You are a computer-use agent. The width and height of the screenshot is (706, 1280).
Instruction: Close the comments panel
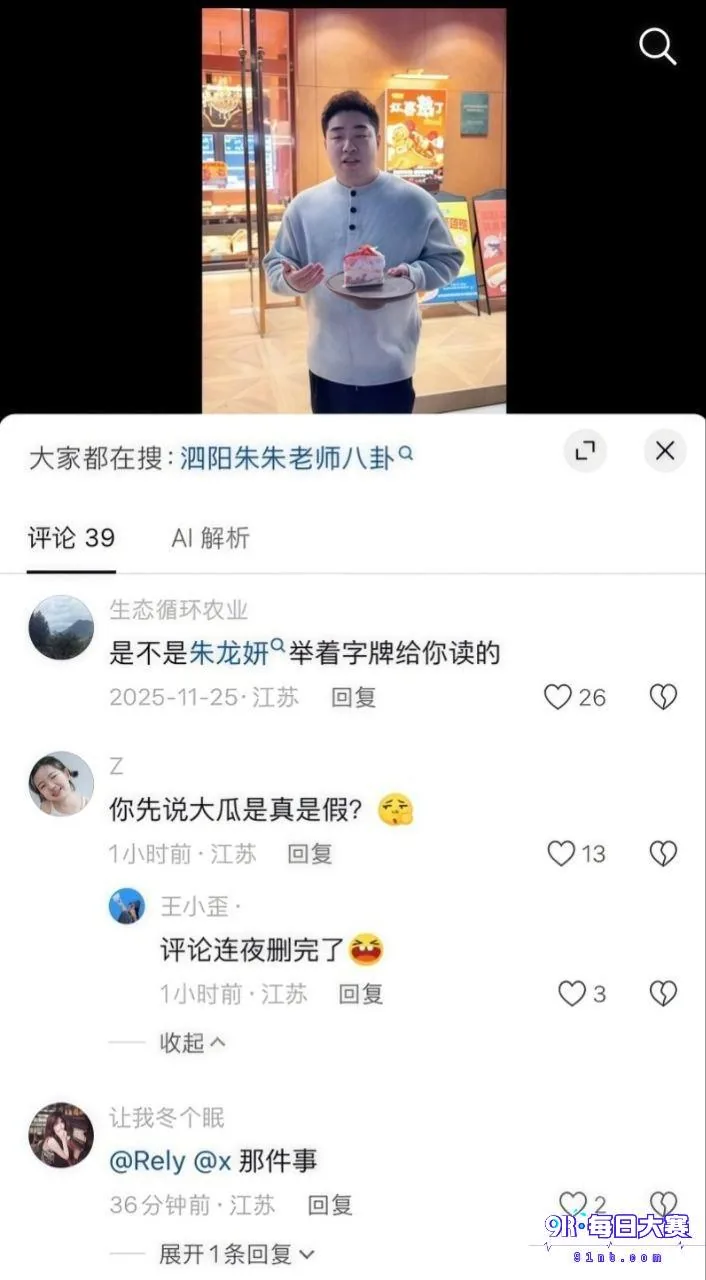coord(665,451)
